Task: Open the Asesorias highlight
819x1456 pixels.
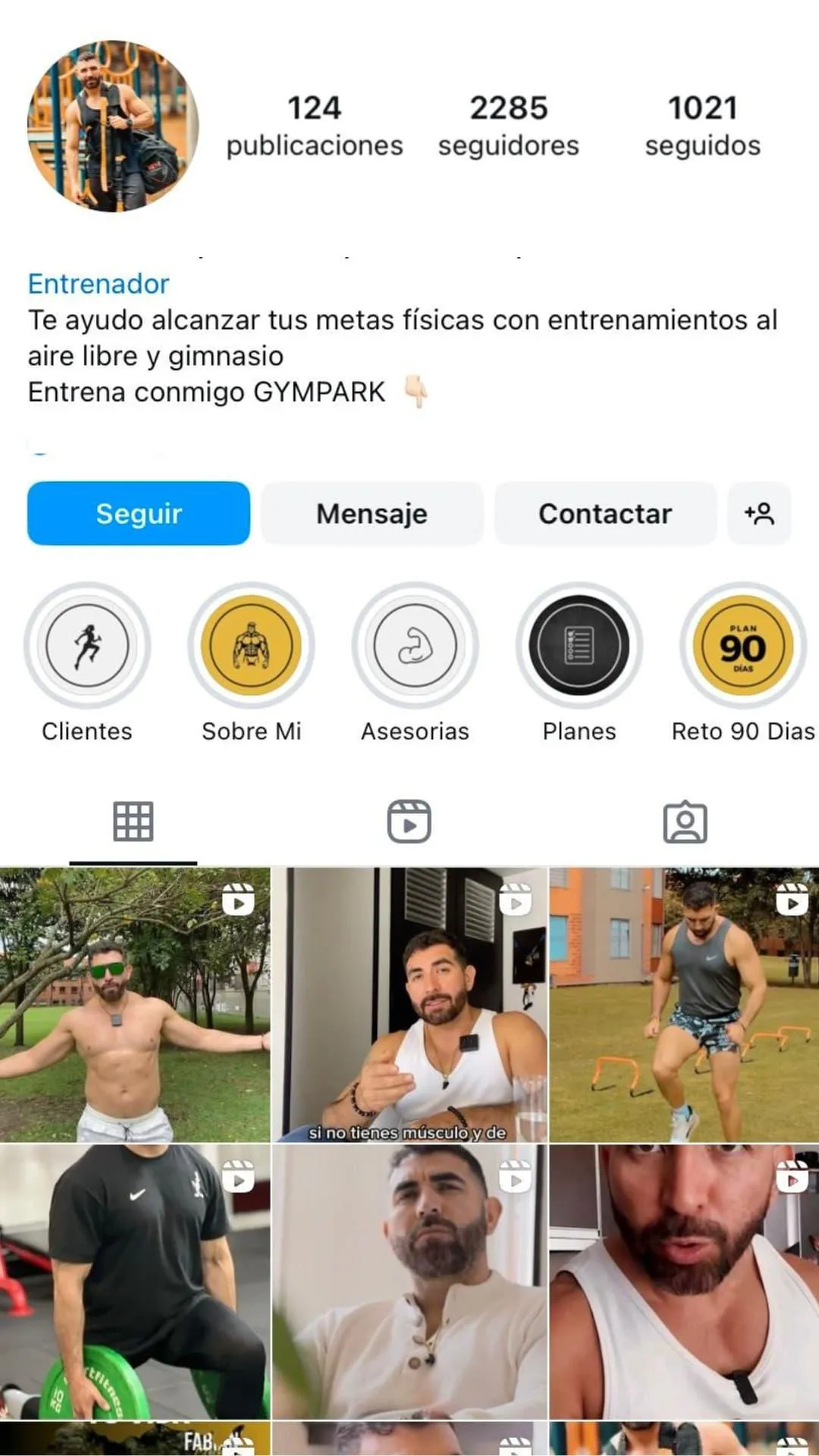Action: click(x=415, y=645)
